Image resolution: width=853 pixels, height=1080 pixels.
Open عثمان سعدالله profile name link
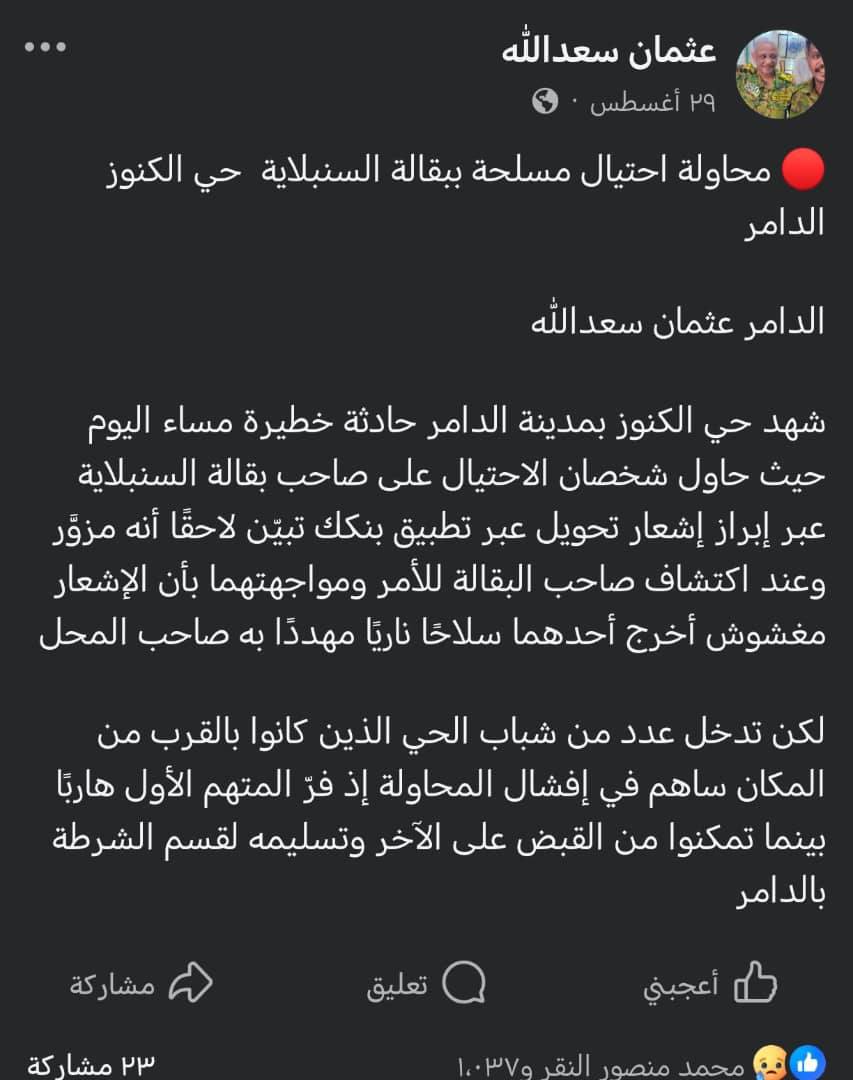[x=609, y=50]
